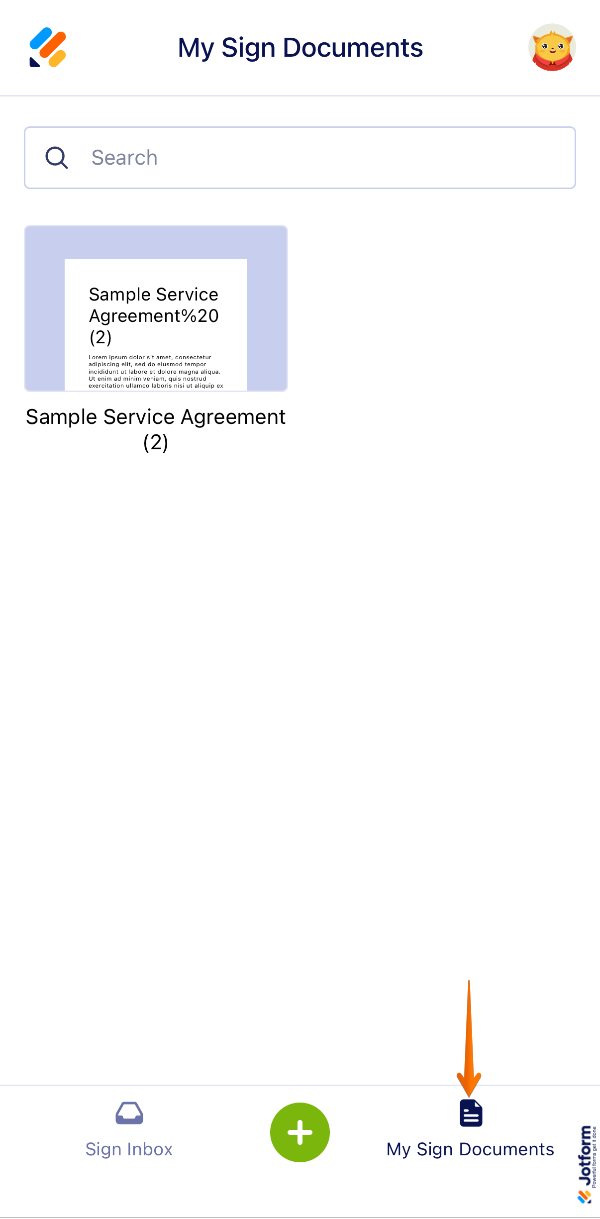This screenshot has height=1219, width=600.
Task: Open the profile avatar
Action: tap(552, 48)
